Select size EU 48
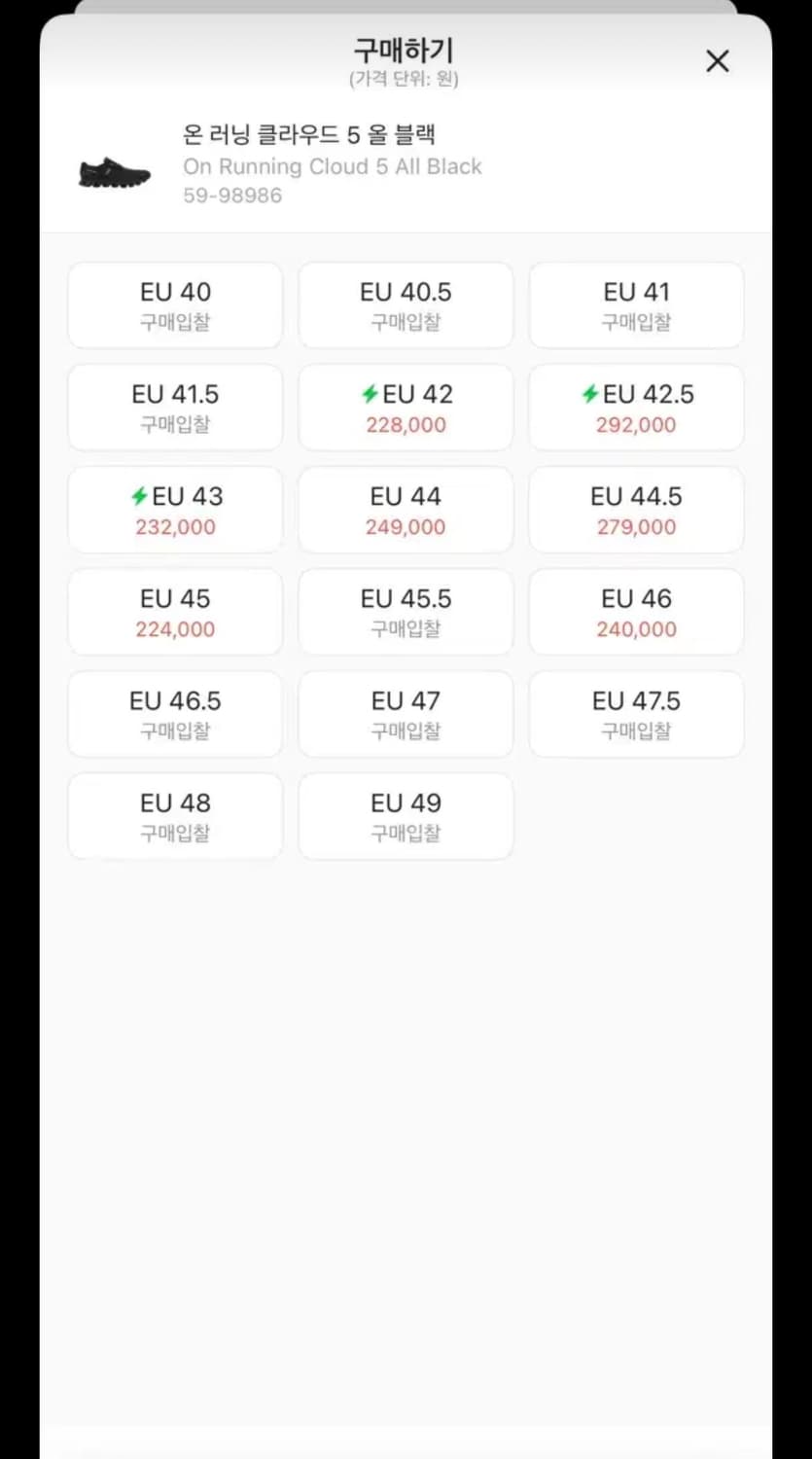 click(x=175, y=816)
